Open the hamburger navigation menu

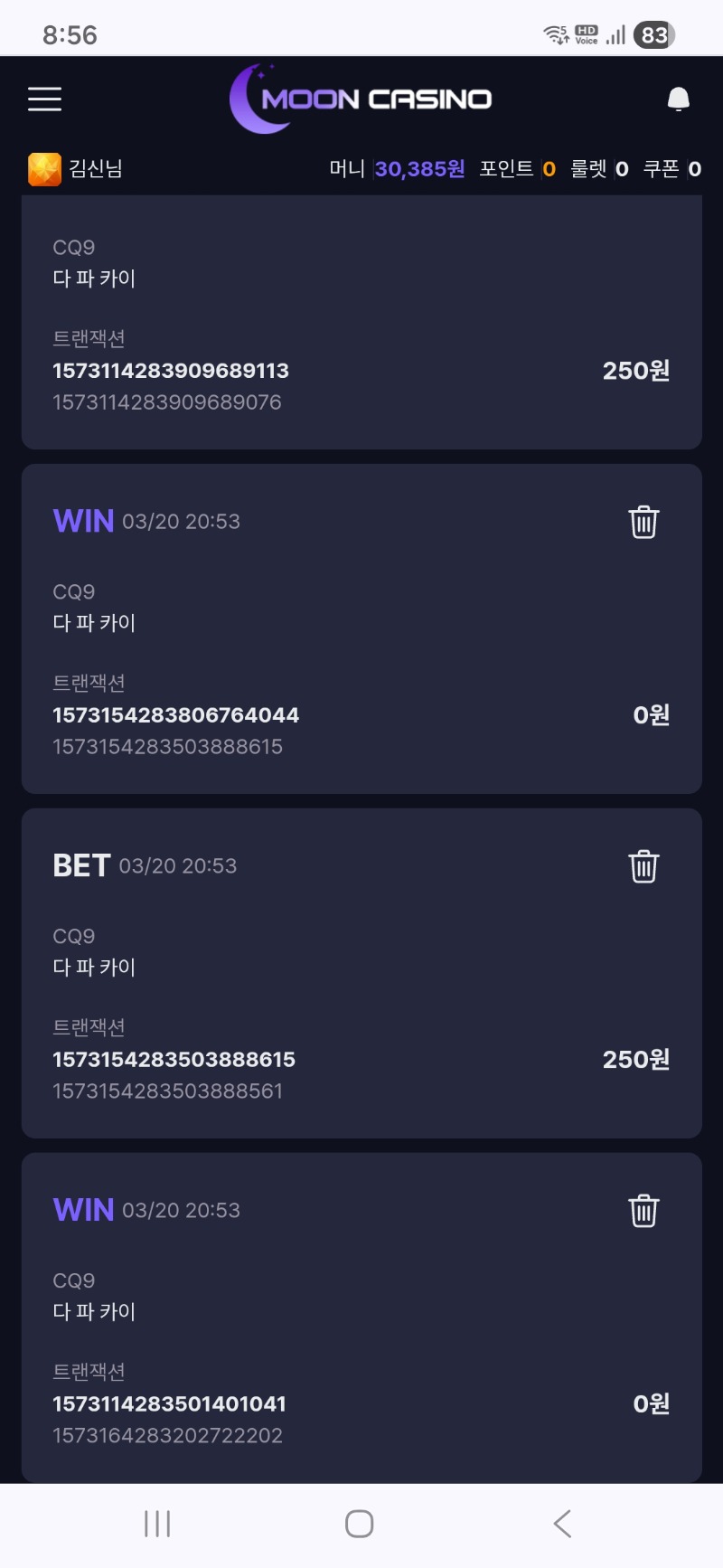click(44, 99)
